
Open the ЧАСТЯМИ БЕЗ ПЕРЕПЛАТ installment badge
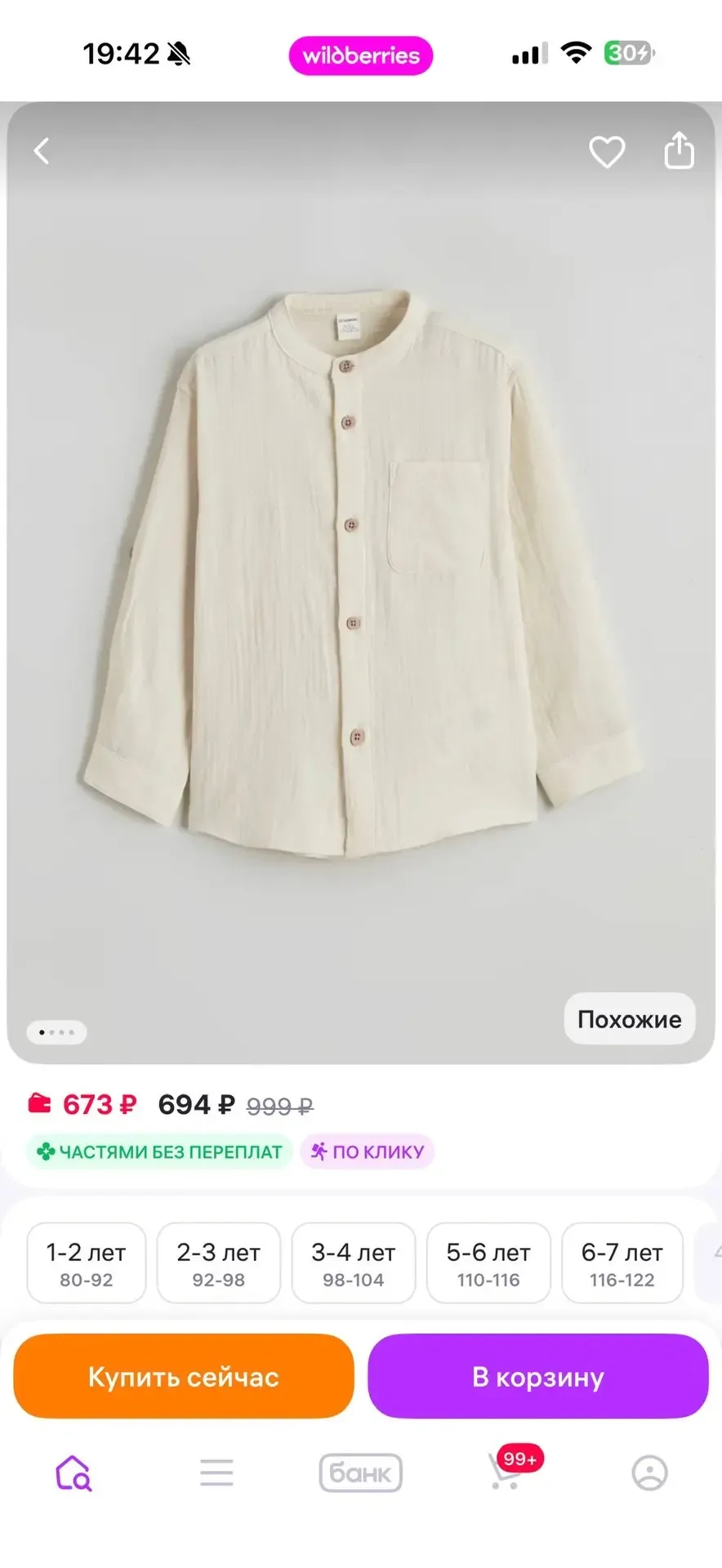pos(160,1151)
